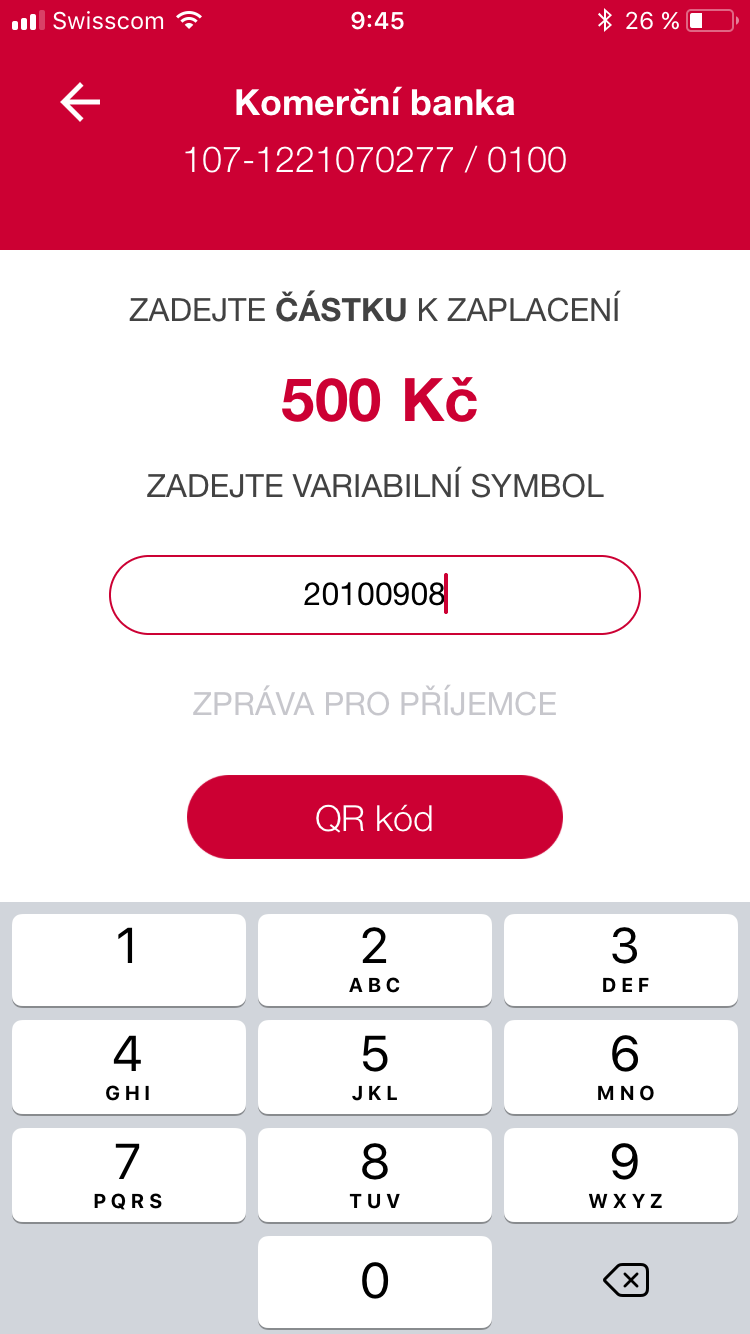This screenshot has height=1334, width=750.
Task: Delete last digit with backspace key
Action: pyautogui.click(x=626, y=1280)
